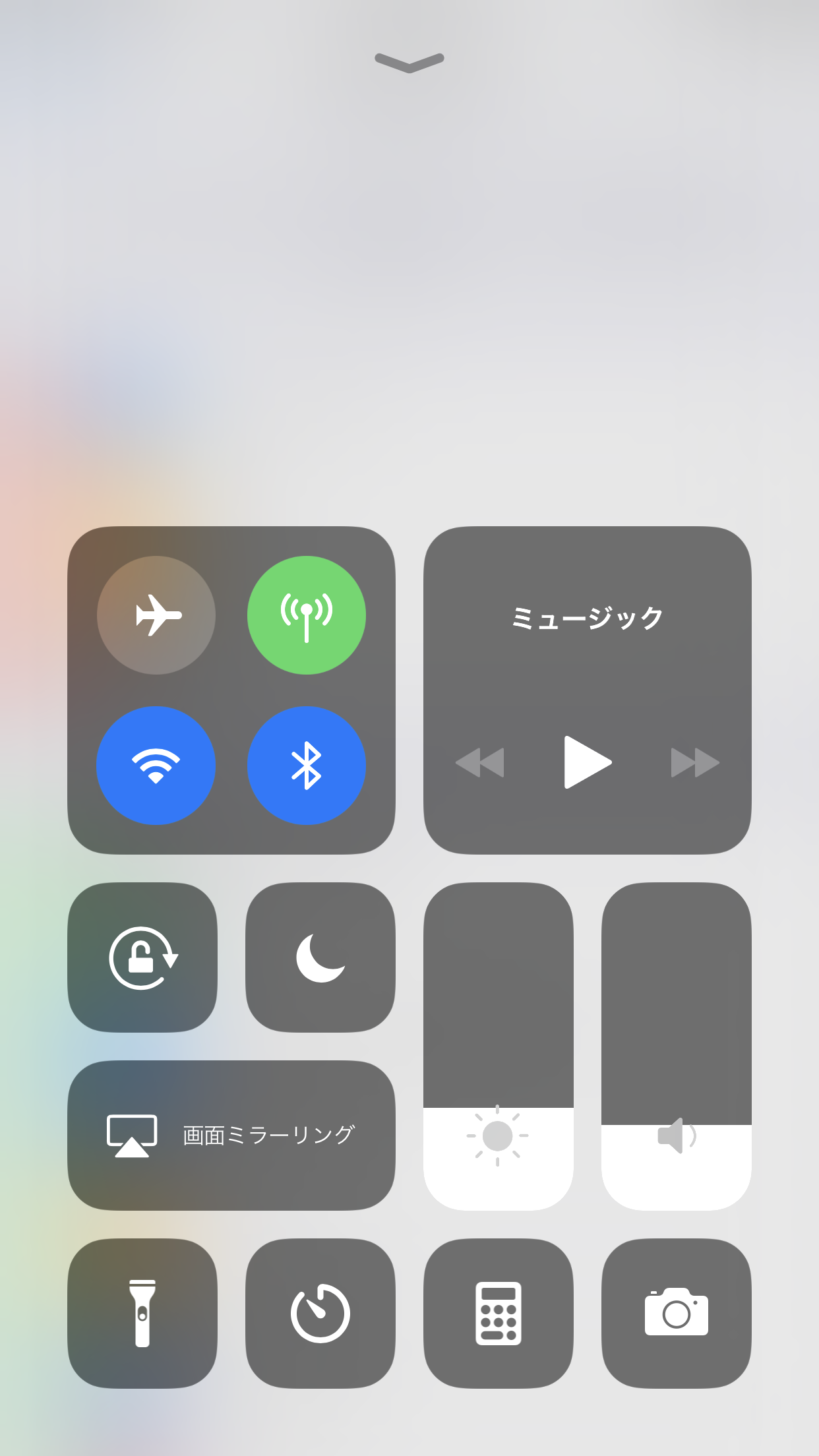This screenshot has height=1456, width=819.
Task: Collapse Control Center with the top chevron
Action: point(409,63)
